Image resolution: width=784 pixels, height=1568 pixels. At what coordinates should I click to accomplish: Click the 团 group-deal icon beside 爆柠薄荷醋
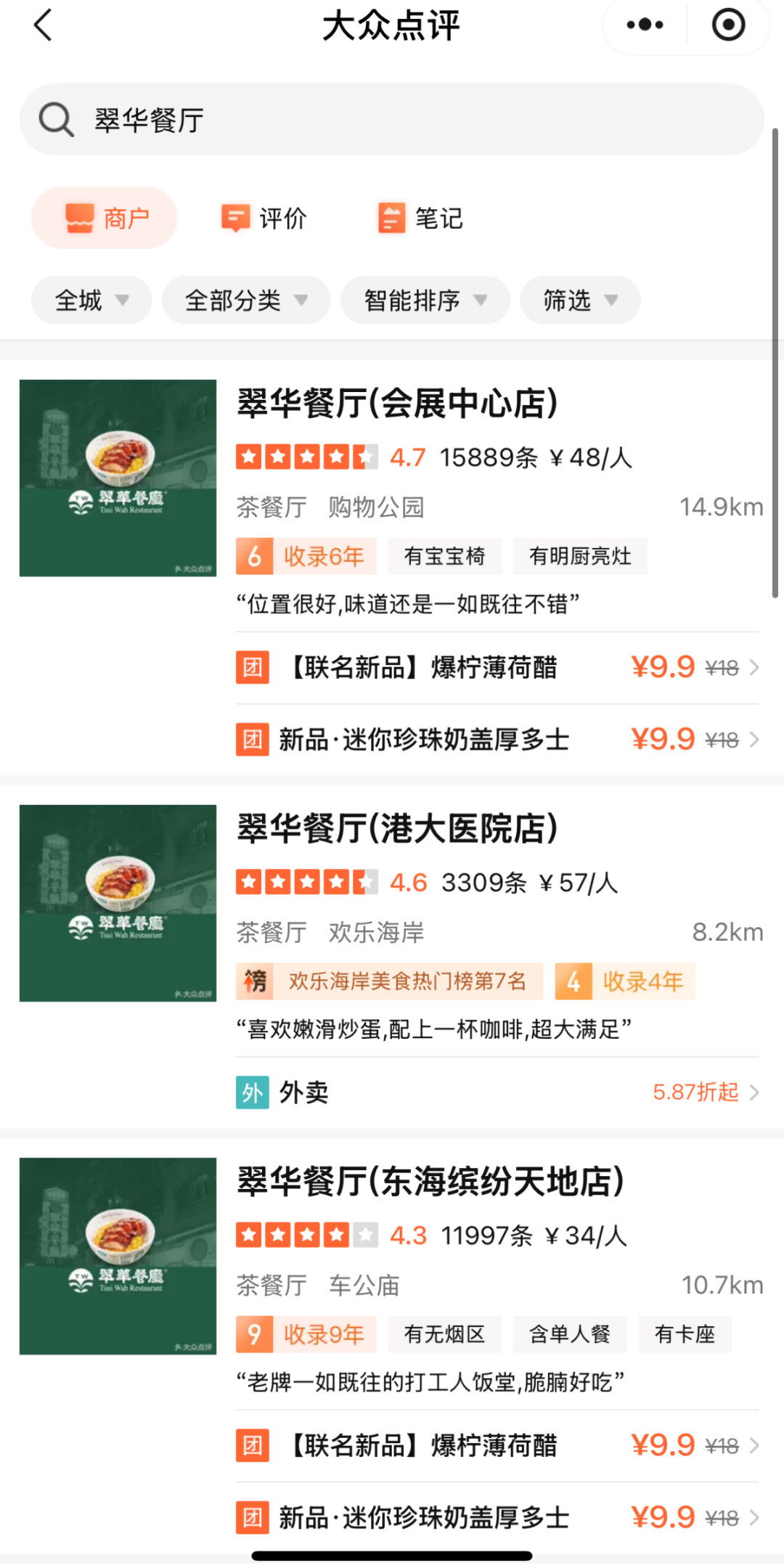point(252,666)
